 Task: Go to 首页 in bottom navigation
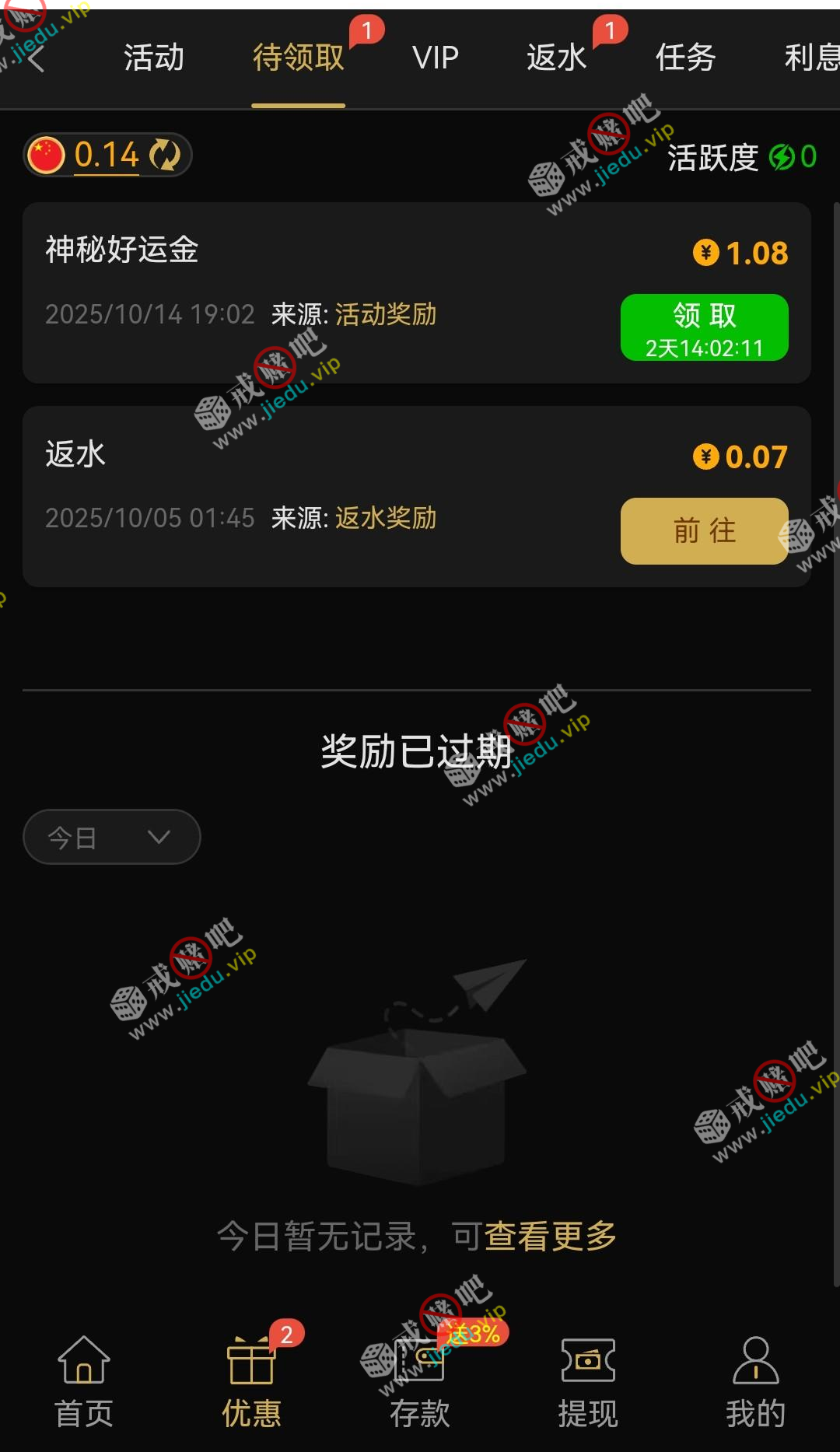point(84,1382)
